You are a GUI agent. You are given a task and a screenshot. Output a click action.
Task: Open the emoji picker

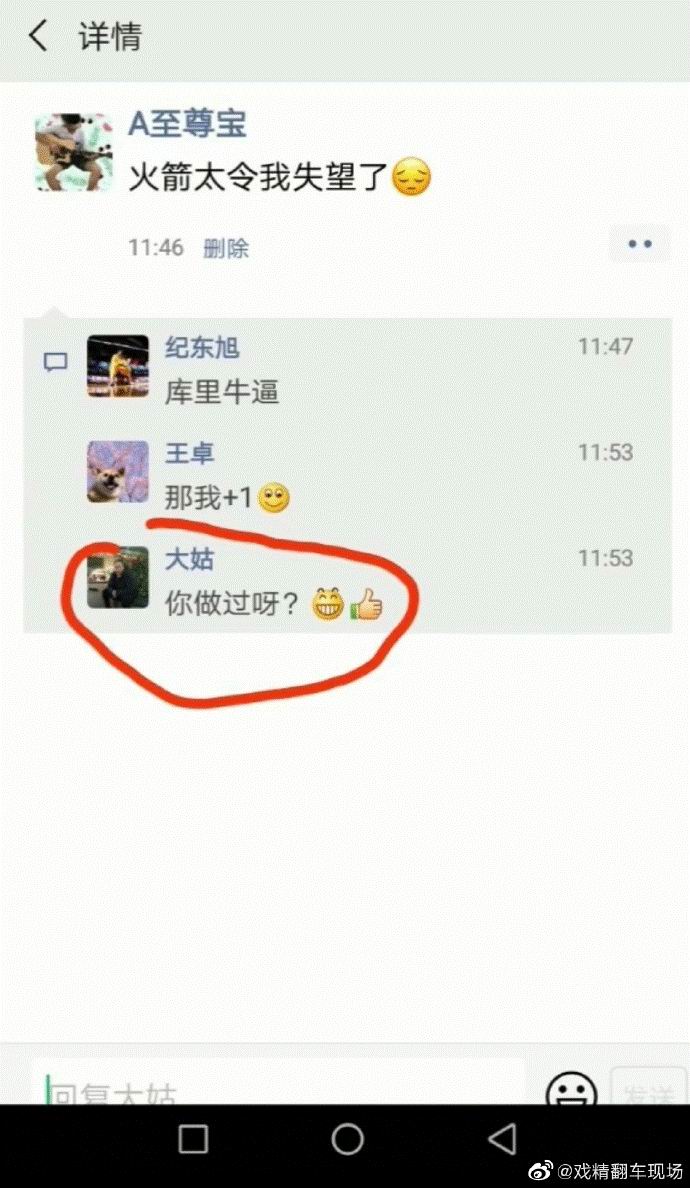(571, 1087)
